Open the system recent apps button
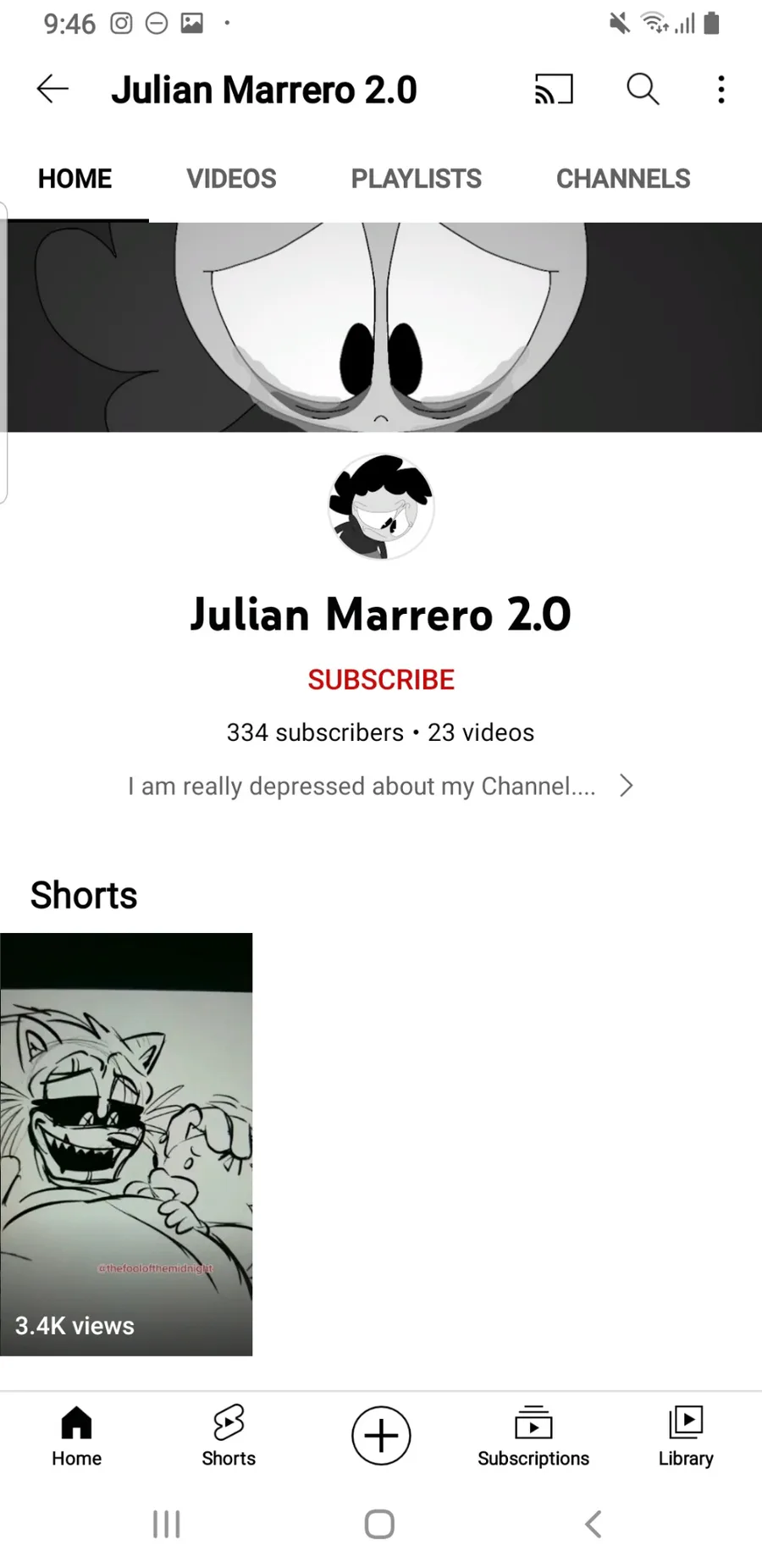 pyautogui.click(x=167, y=1524)
